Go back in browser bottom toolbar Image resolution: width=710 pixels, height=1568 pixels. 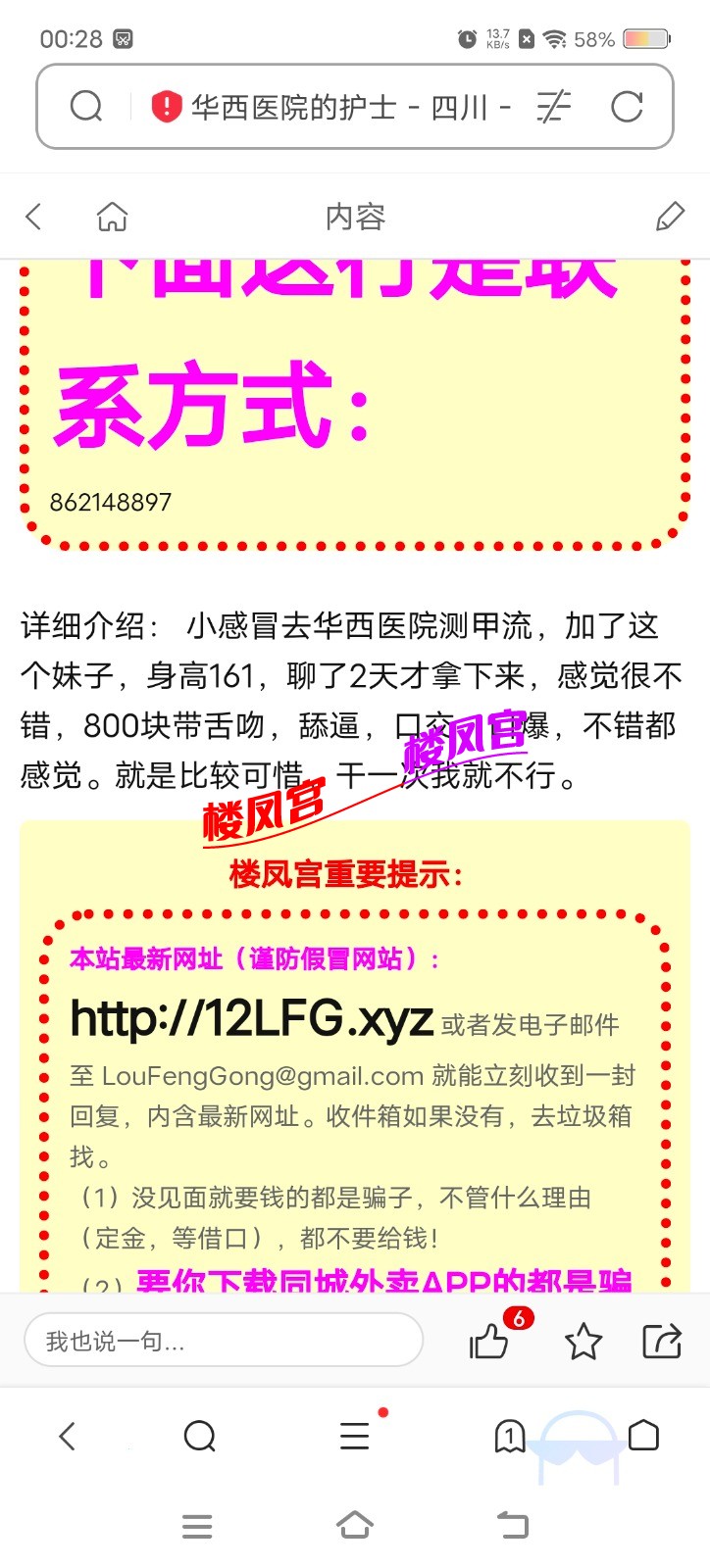(x=67, y=1437)
